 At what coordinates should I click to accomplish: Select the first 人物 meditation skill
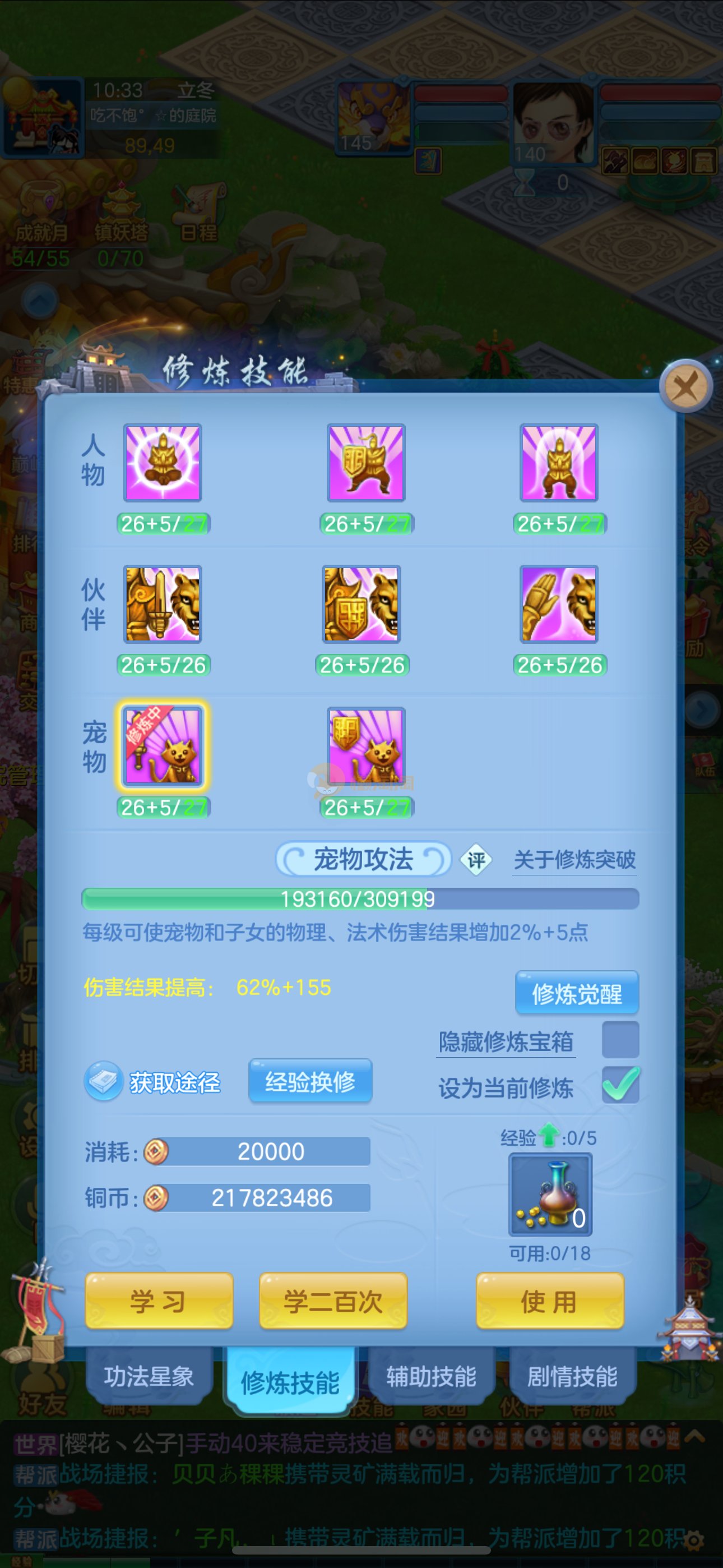point(163,463)
